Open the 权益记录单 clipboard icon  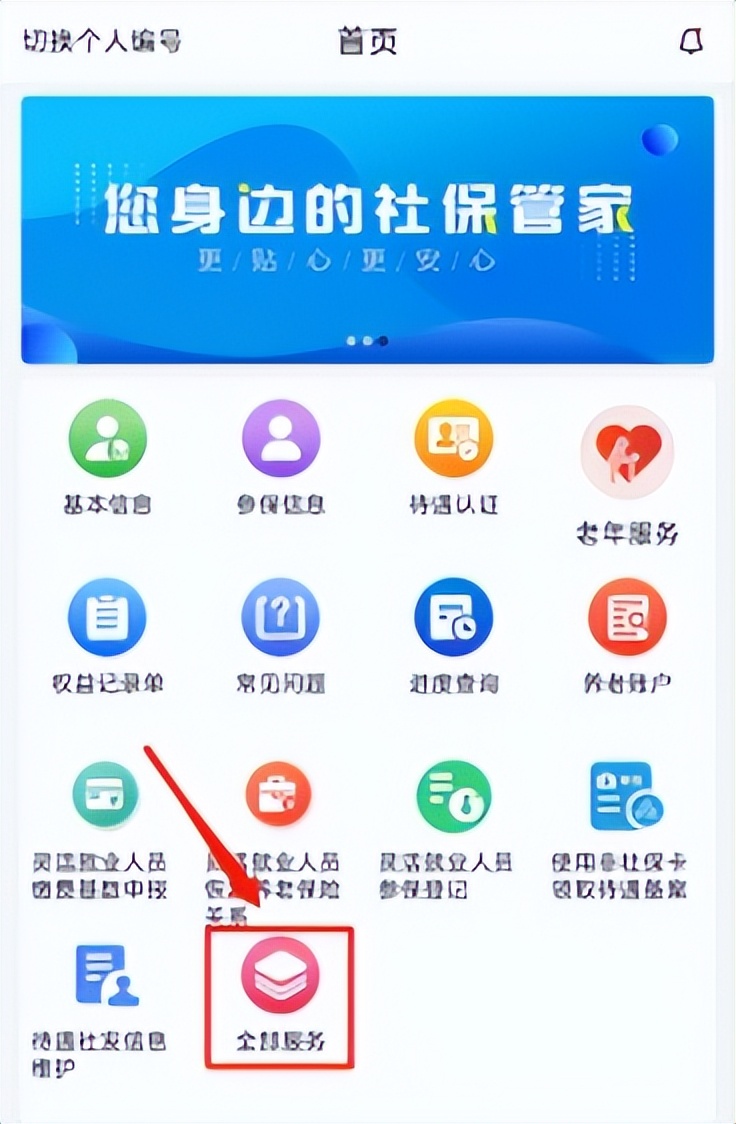[108, 618]
